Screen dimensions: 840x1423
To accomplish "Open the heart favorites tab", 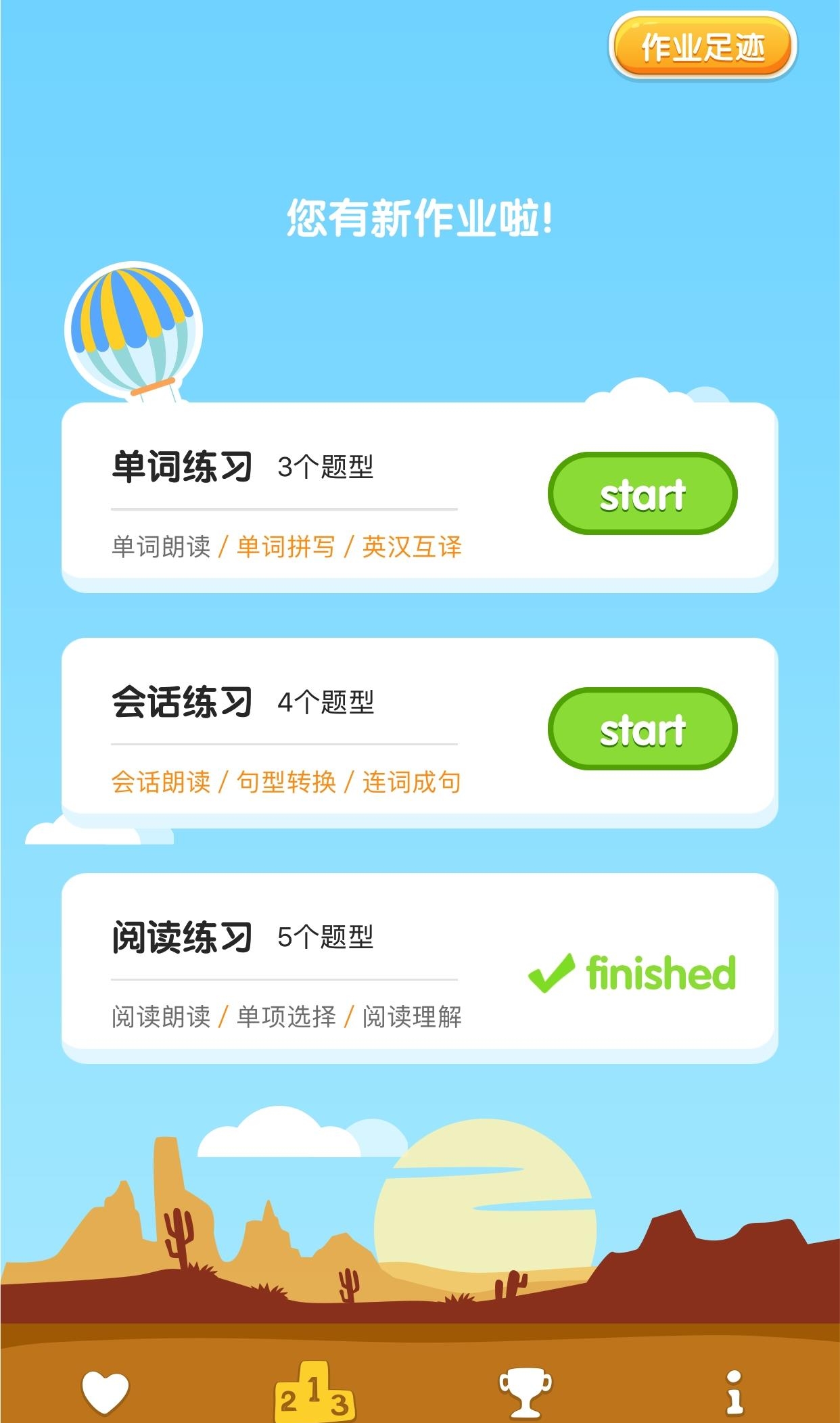I will 105,1392.
